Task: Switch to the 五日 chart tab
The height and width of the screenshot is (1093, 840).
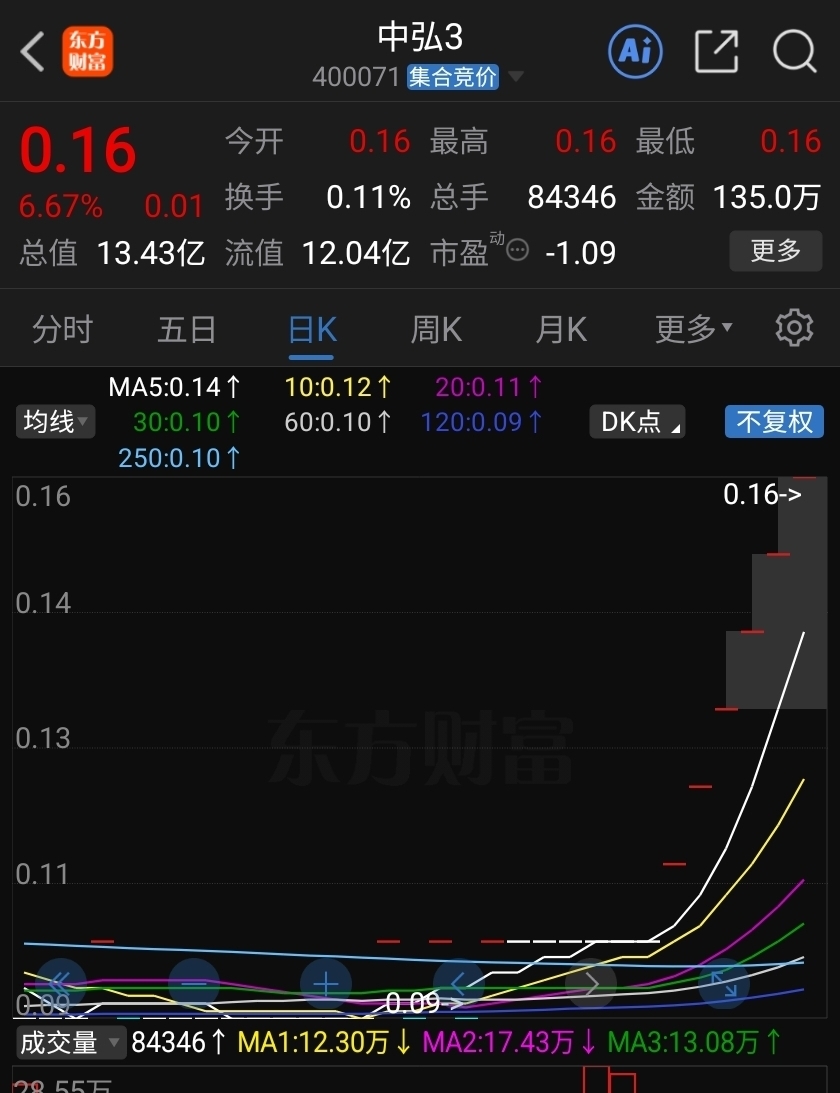Action: click(187, 329)
